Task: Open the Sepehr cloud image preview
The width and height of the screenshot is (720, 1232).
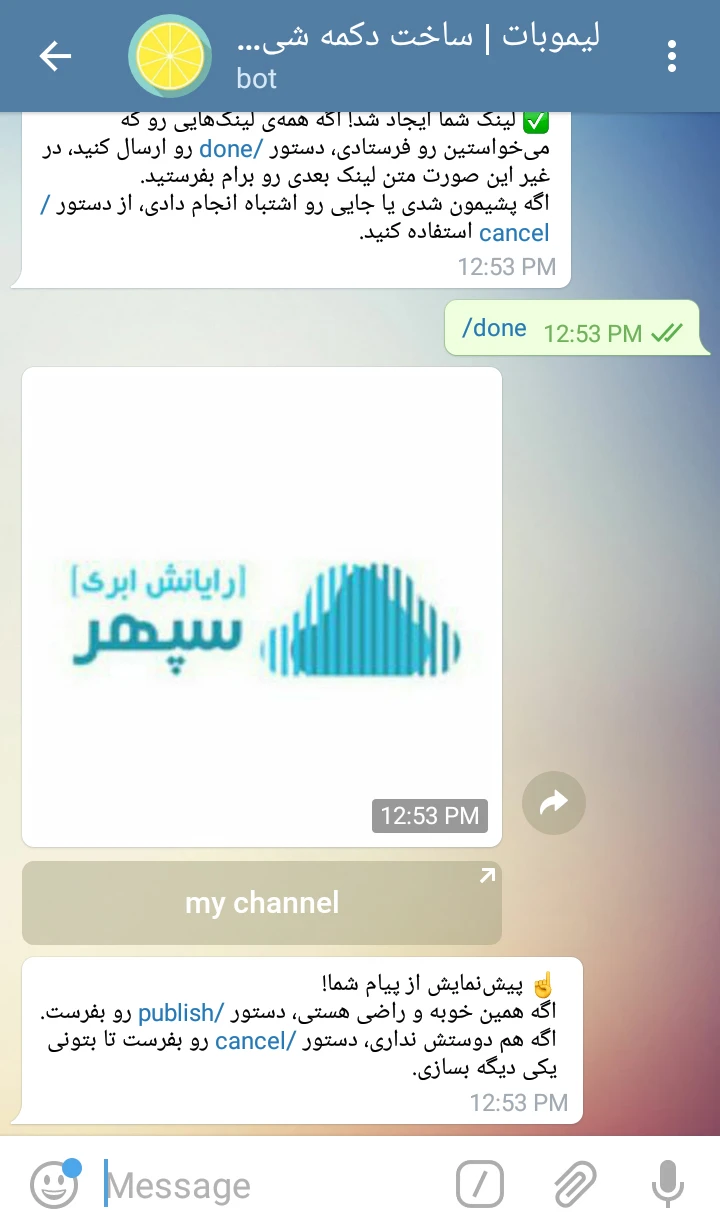Action: [x=262, y=607]
